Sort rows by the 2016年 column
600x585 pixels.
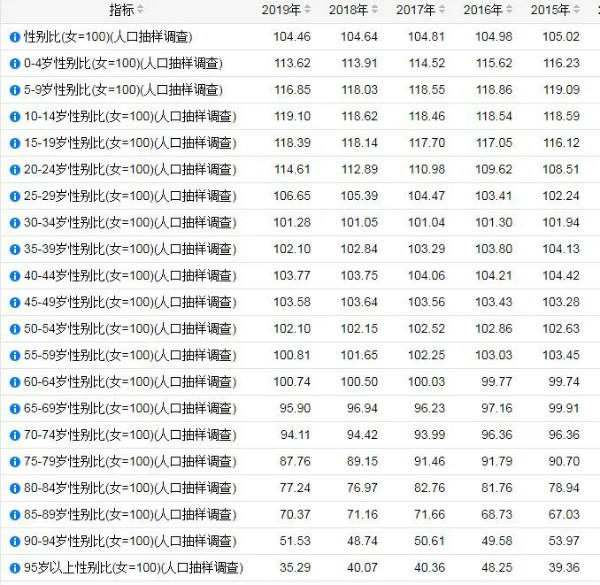[510, 10]
